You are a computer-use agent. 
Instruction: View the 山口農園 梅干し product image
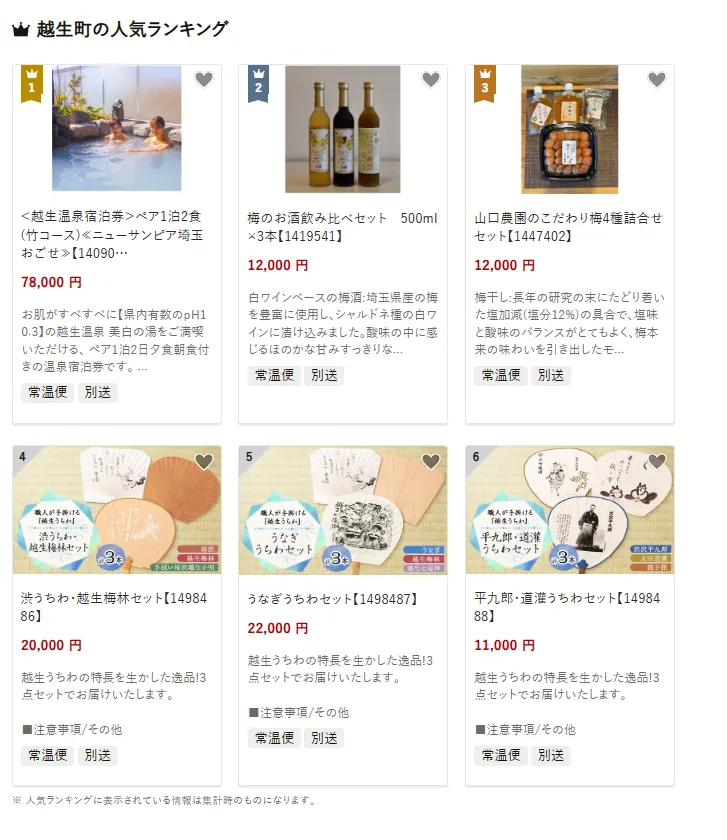pyautogui.click(x=569, y=129)
